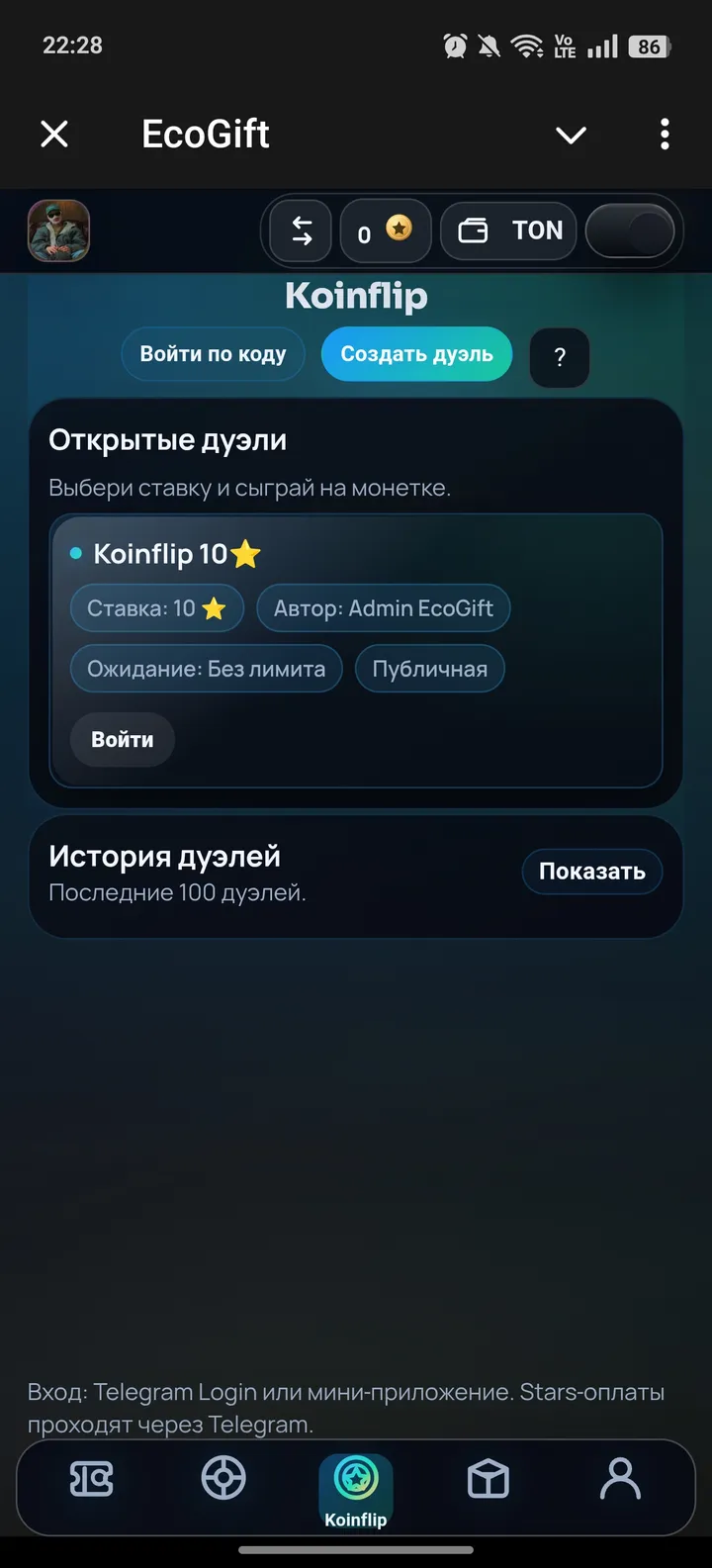Click the Ожидание: Без лимита chip
Image resolution: width=712 pixels, height=1568 pixels.
[206, 668]
